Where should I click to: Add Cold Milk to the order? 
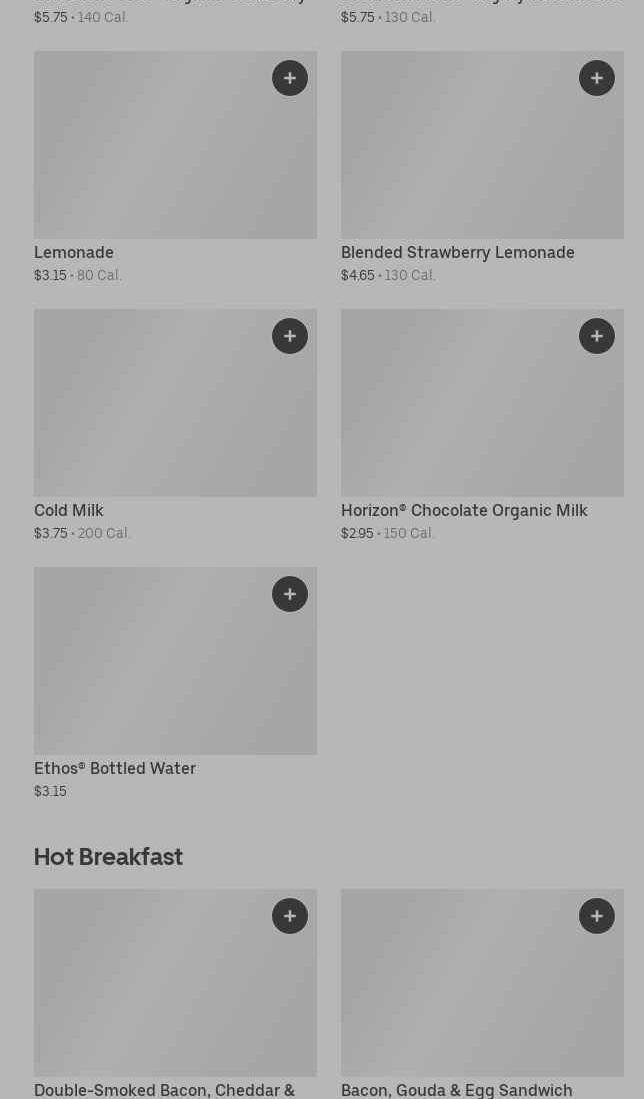tap(290, 336)
